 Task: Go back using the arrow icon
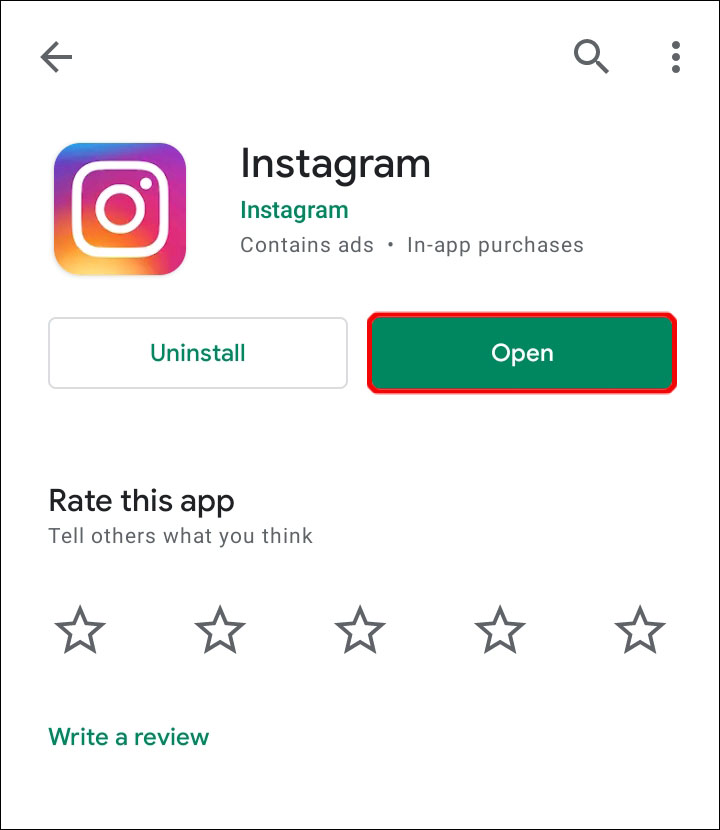57,58
